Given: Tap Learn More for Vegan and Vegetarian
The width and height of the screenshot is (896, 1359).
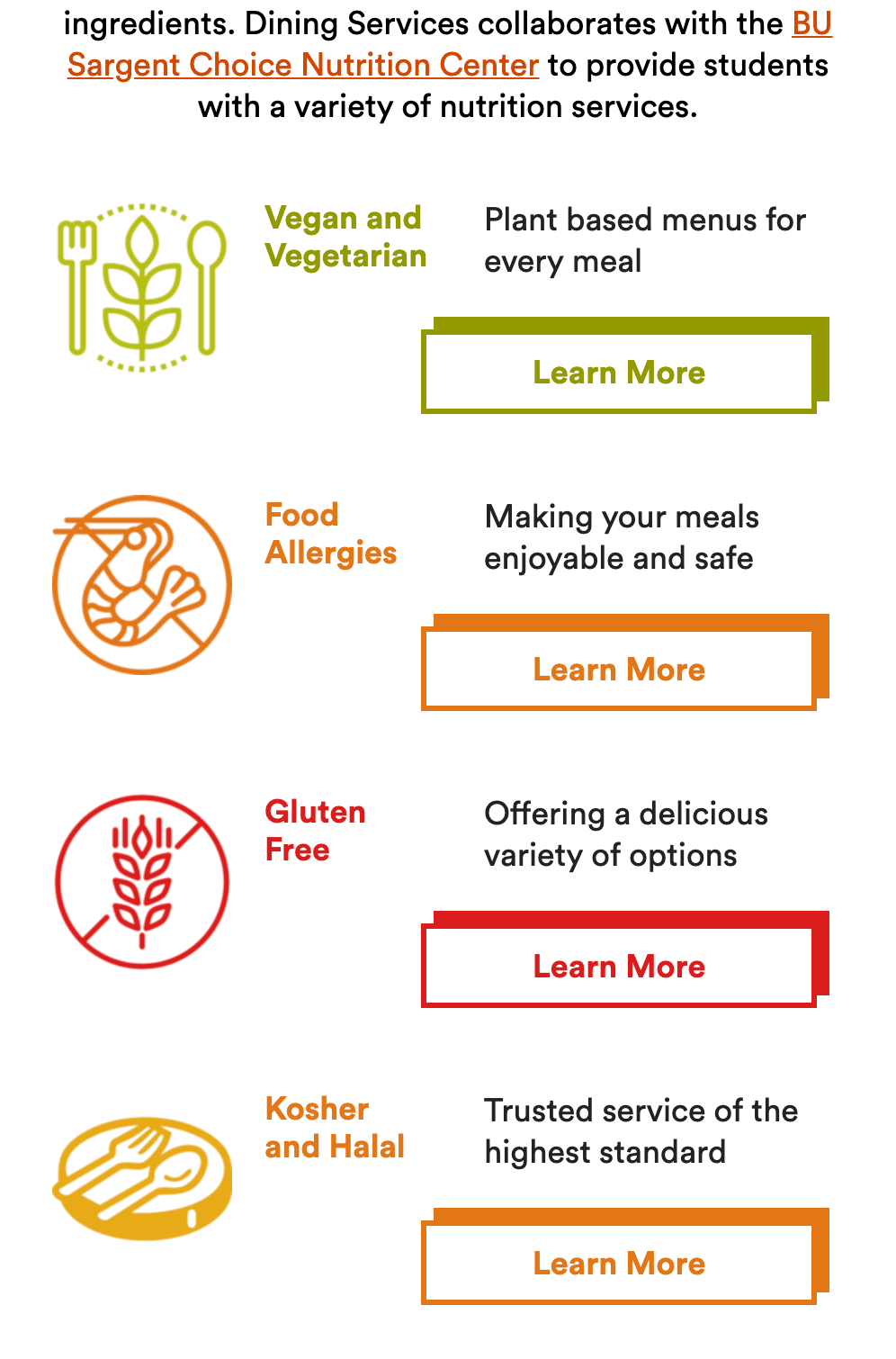Looking at the screenshot, I should (619, 373).
